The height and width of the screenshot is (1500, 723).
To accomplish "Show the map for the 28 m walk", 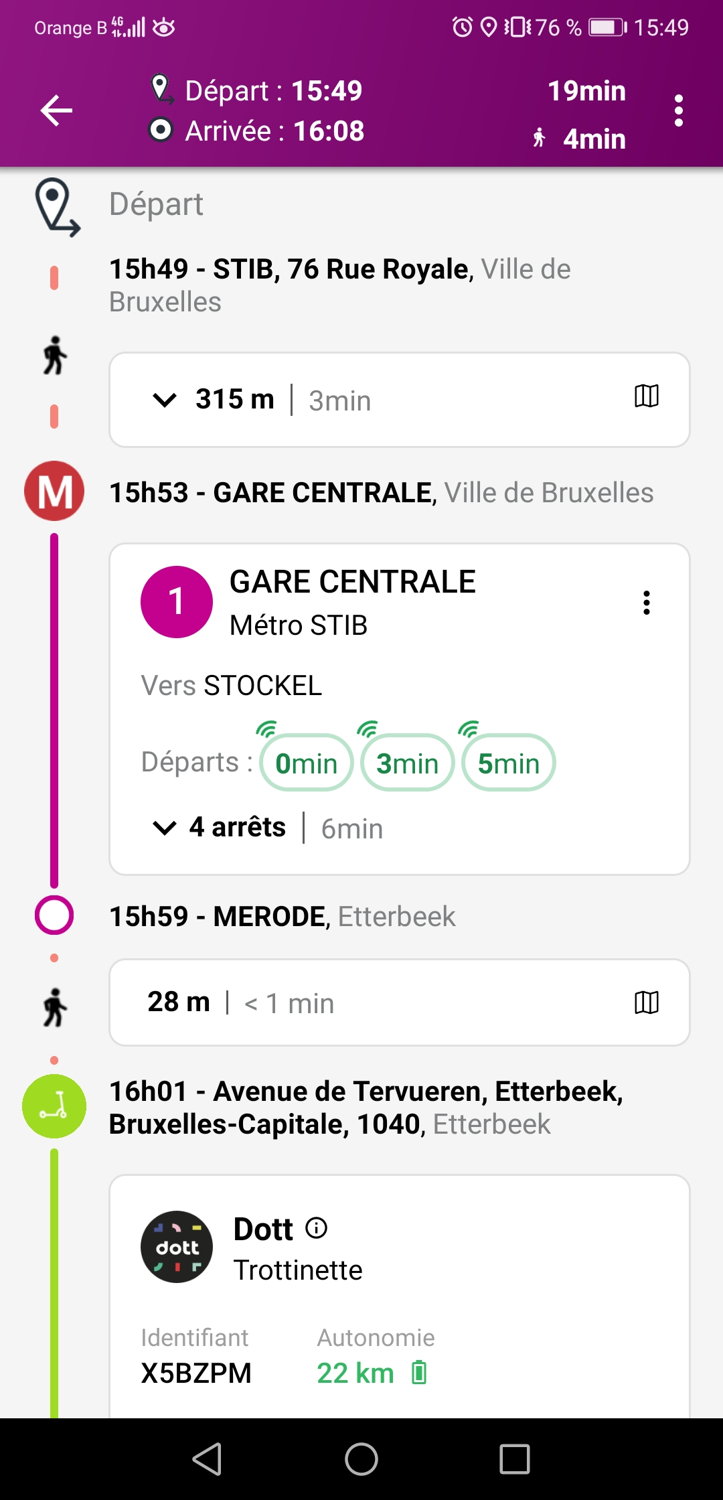I will tap(647, 1002).
